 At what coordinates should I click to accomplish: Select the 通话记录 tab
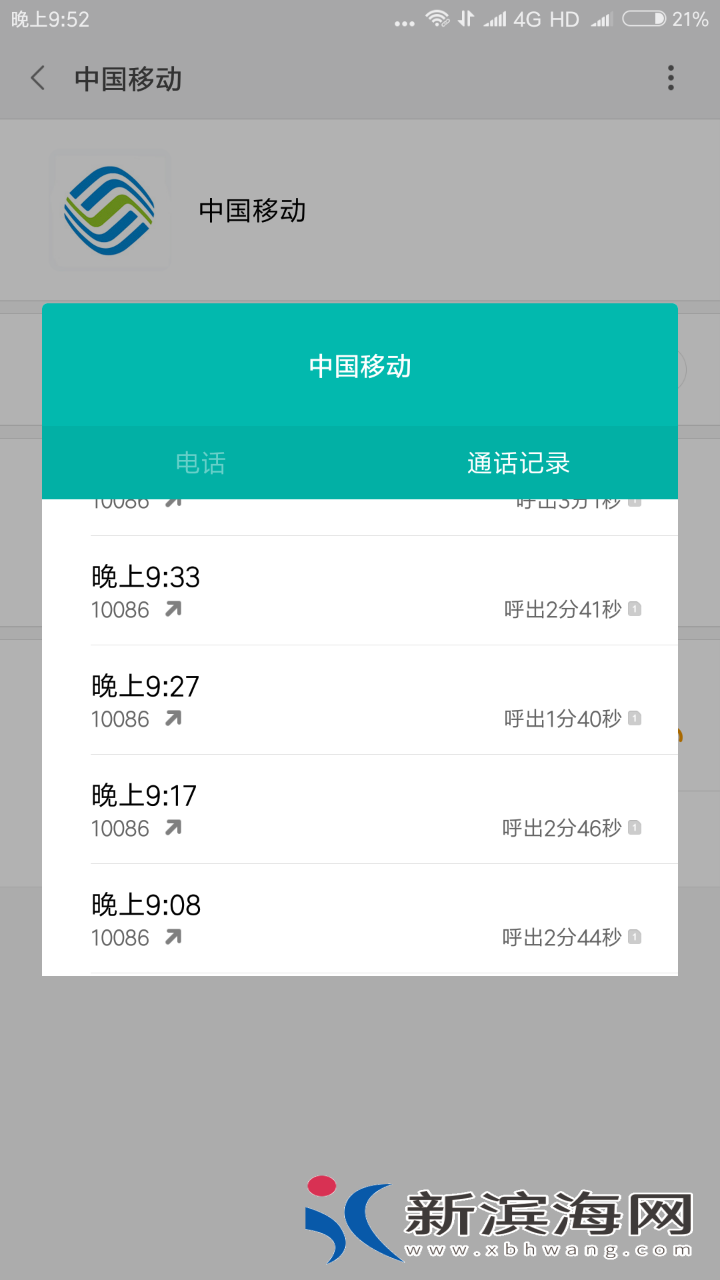[518, 463]
